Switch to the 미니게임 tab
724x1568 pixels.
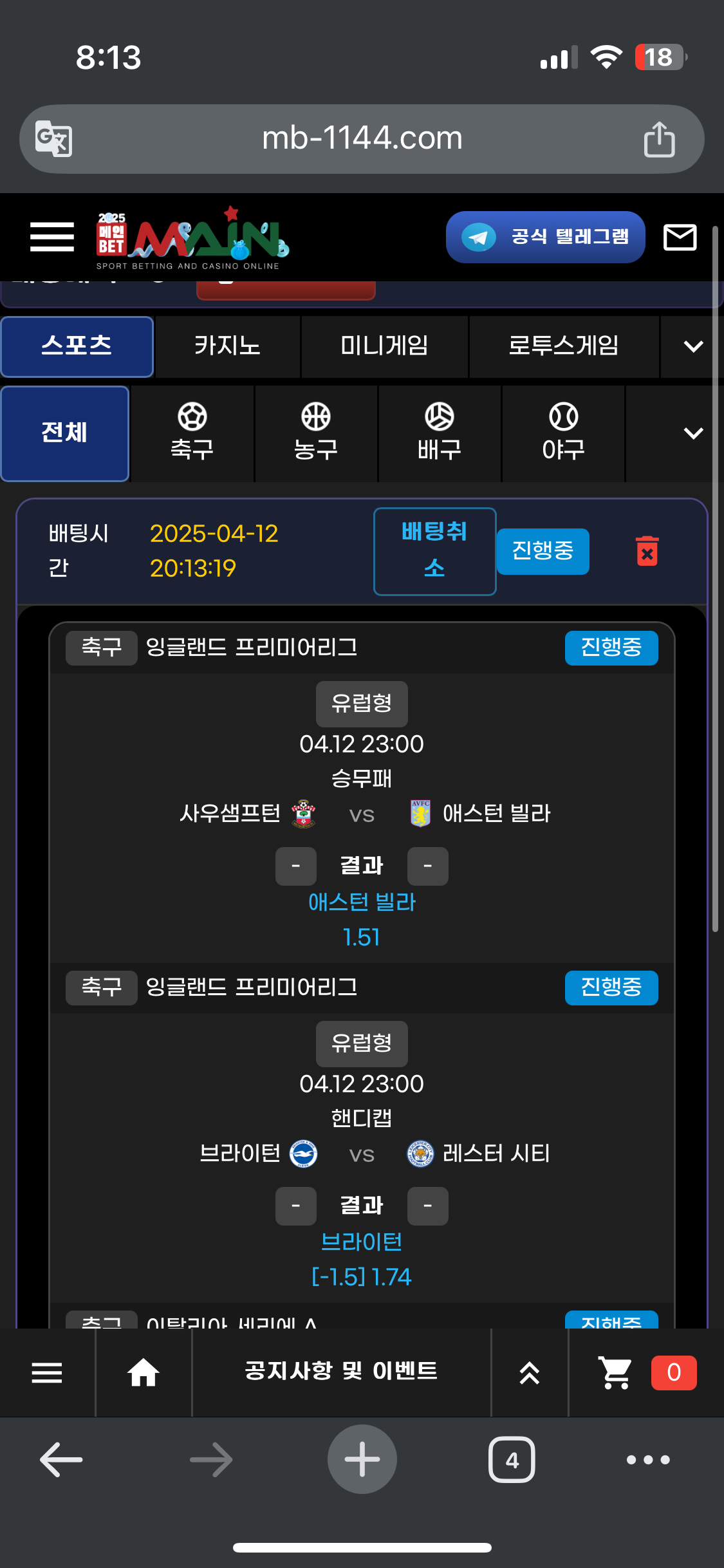(x=384, y=346)
